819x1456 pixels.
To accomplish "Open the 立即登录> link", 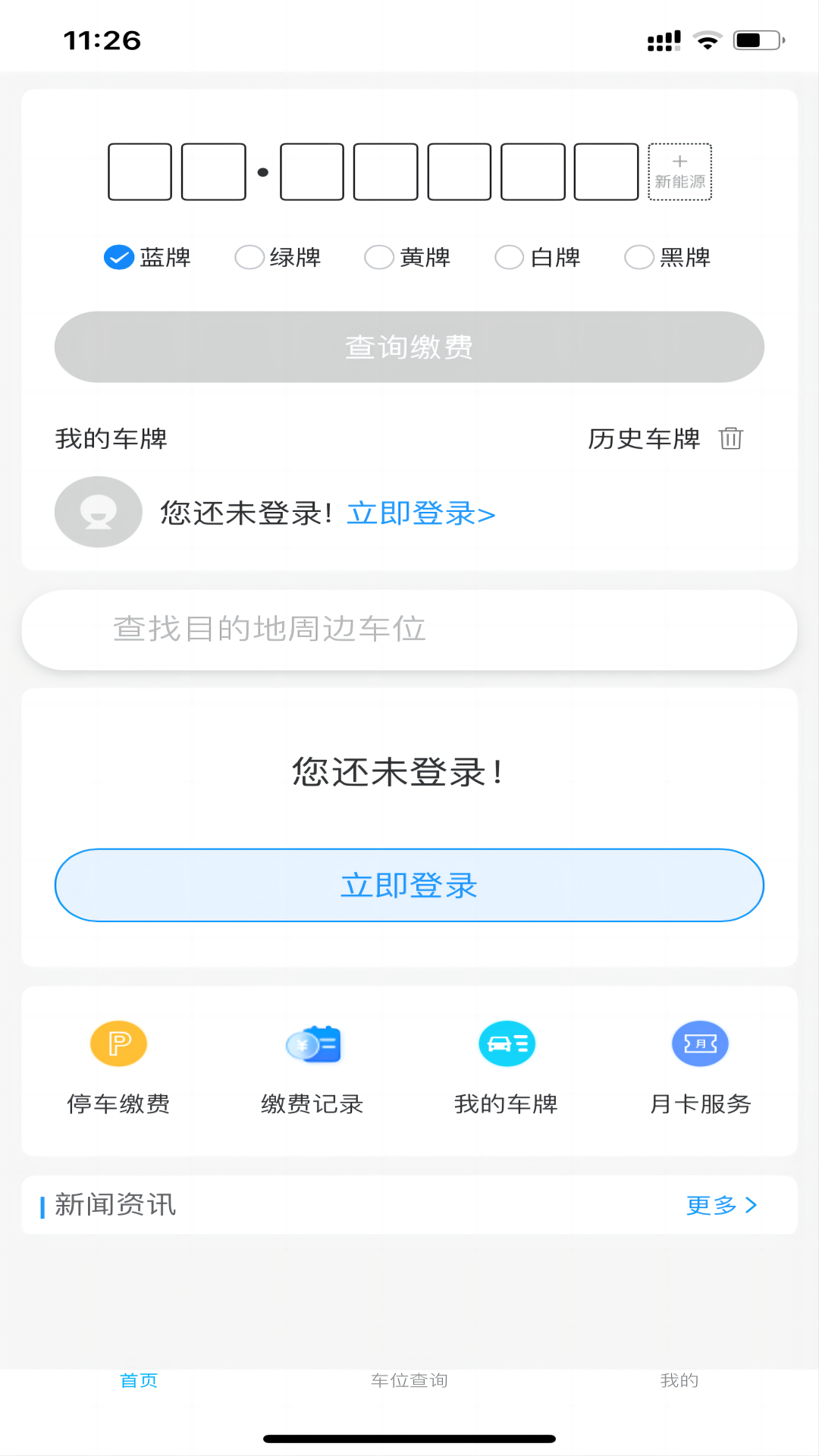I will (x=421, y=514).
